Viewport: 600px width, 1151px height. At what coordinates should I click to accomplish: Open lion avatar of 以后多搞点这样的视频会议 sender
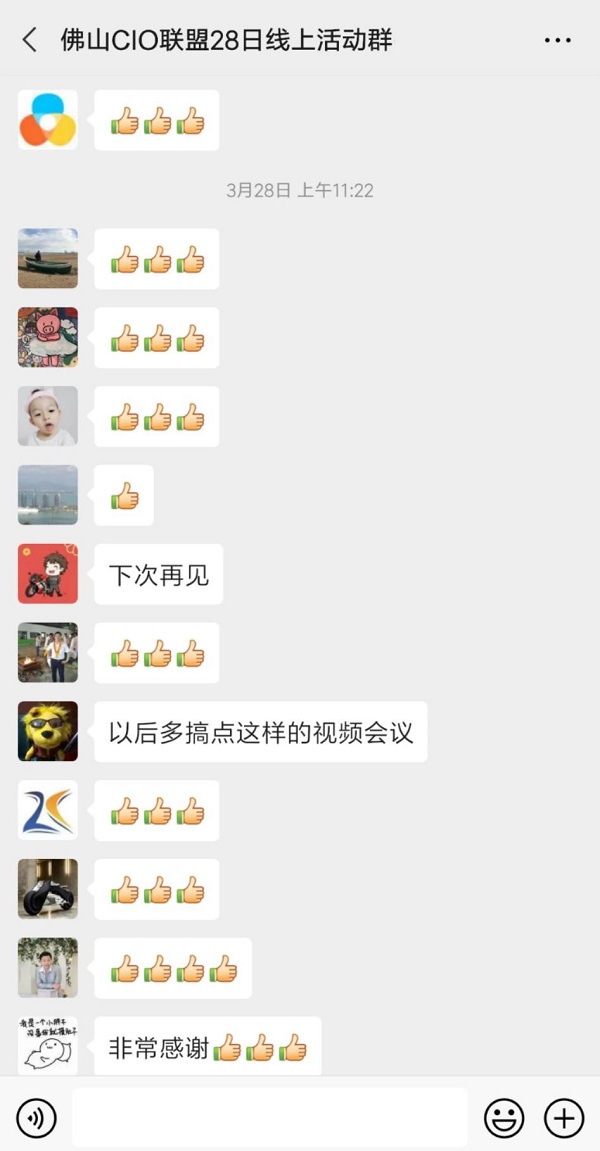click(48, 732)
